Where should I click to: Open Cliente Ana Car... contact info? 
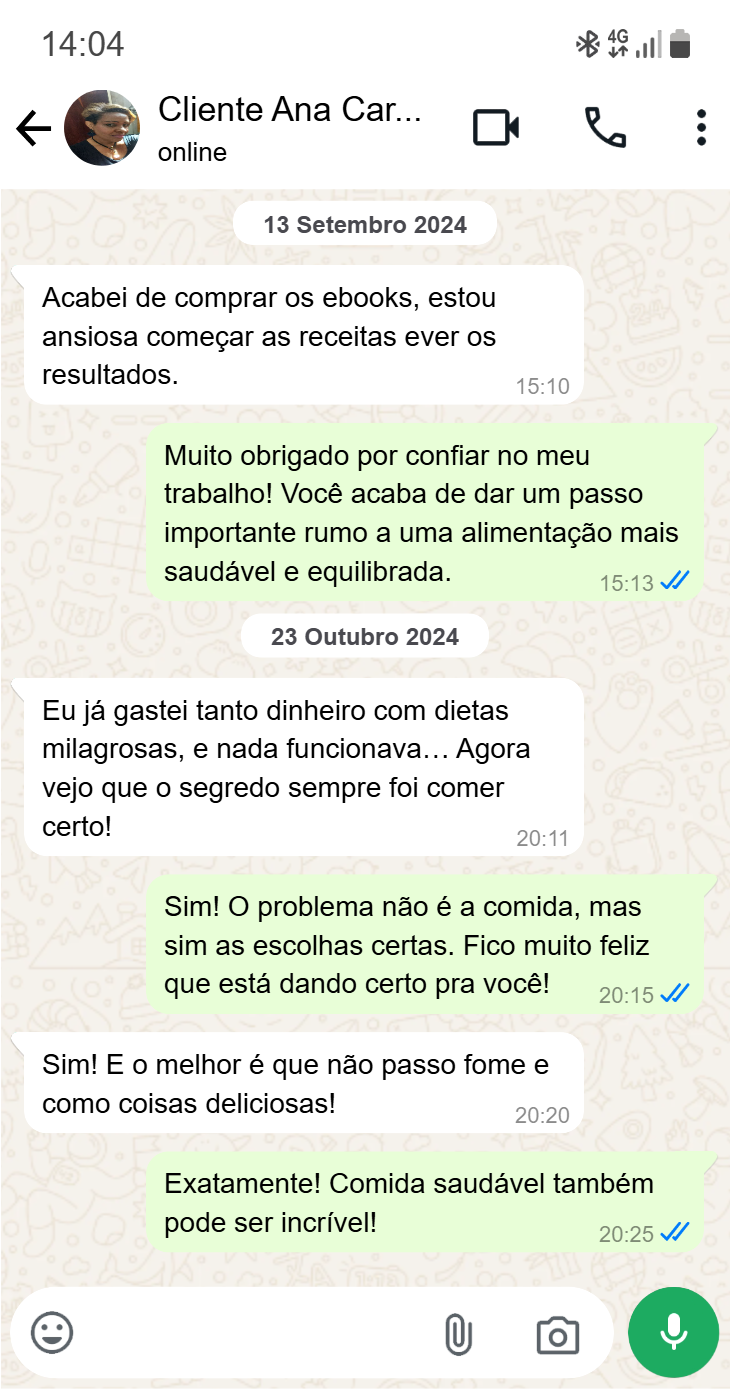point(290,128)
